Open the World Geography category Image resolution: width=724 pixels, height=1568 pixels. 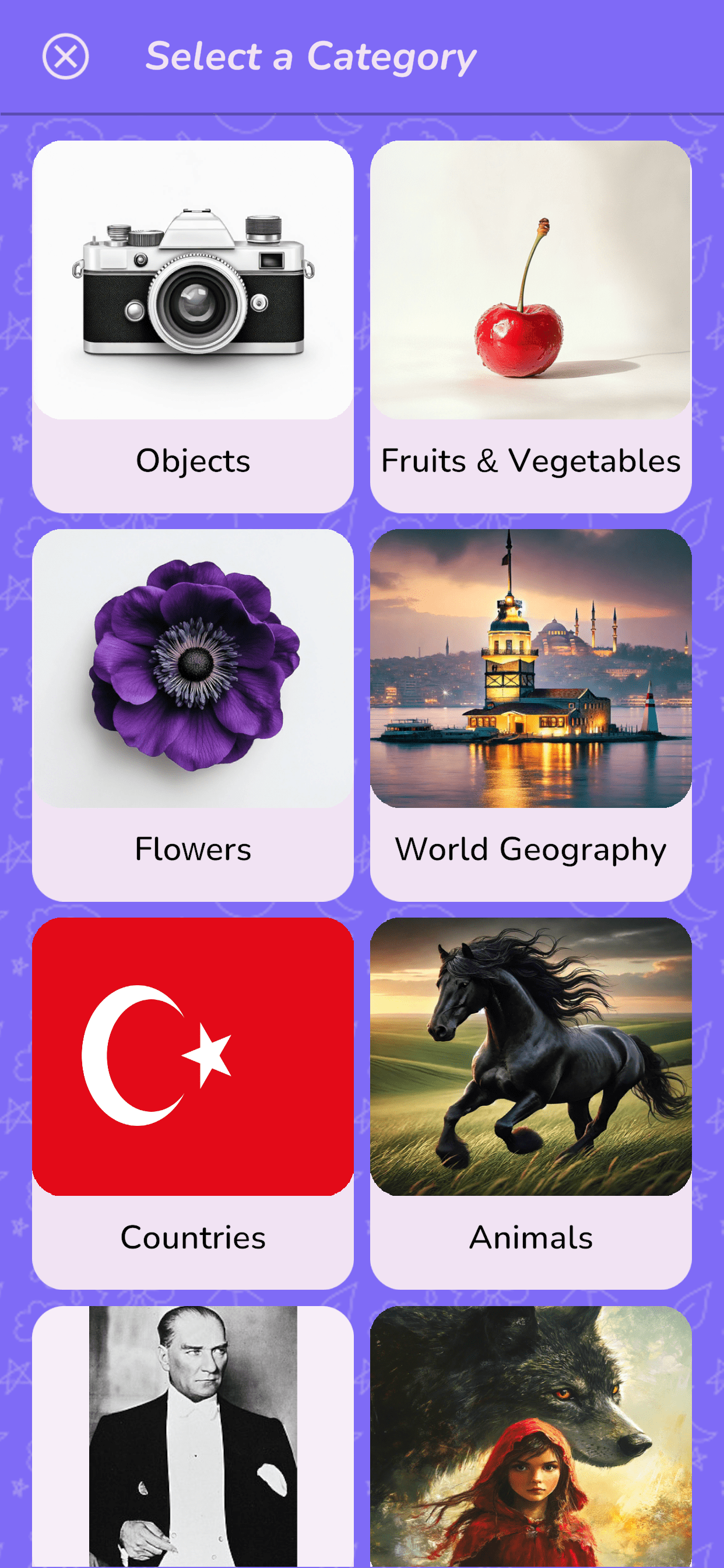pyautogui.click(x=530, y=714)
